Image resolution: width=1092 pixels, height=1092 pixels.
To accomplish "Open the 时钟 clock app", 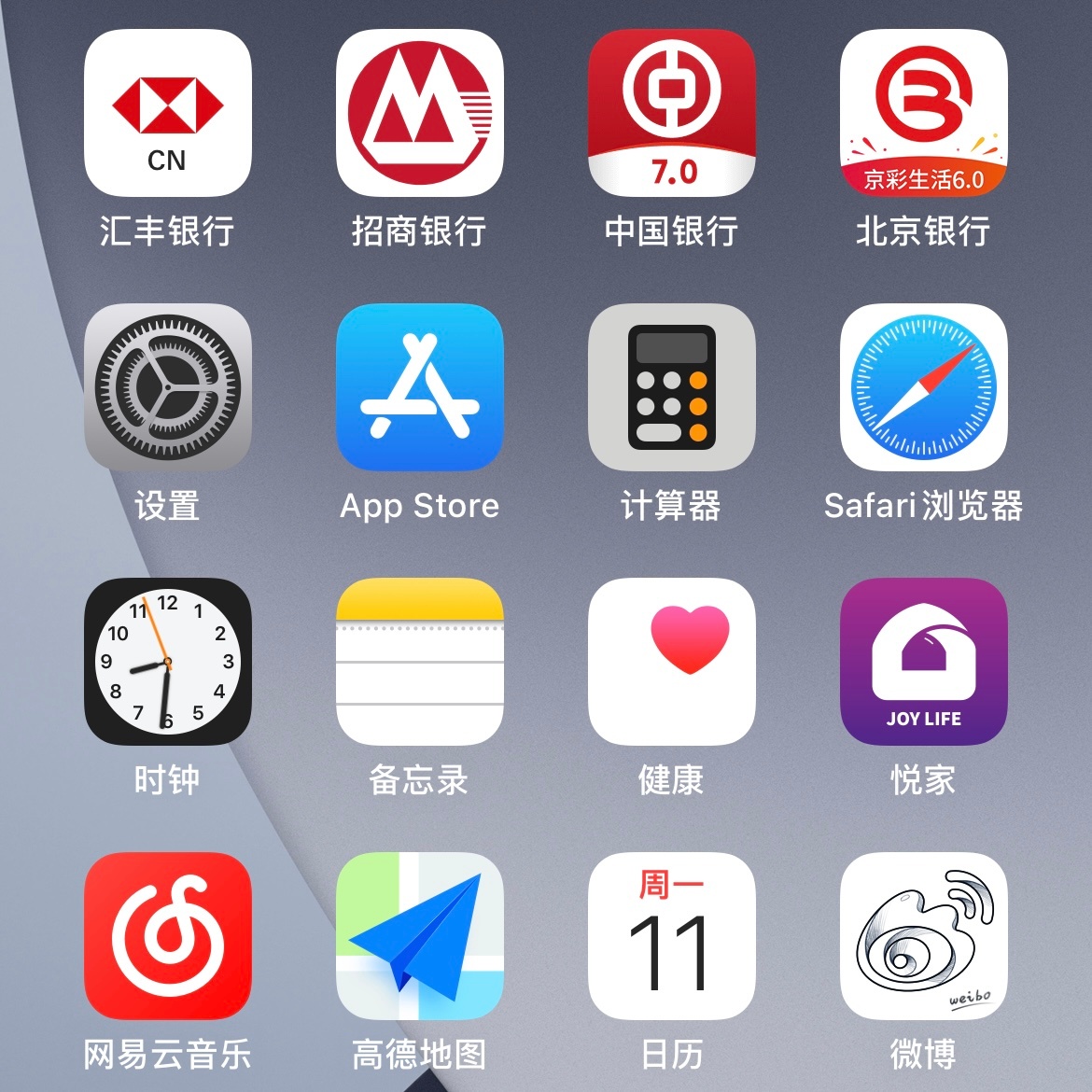I will point(168,661).
